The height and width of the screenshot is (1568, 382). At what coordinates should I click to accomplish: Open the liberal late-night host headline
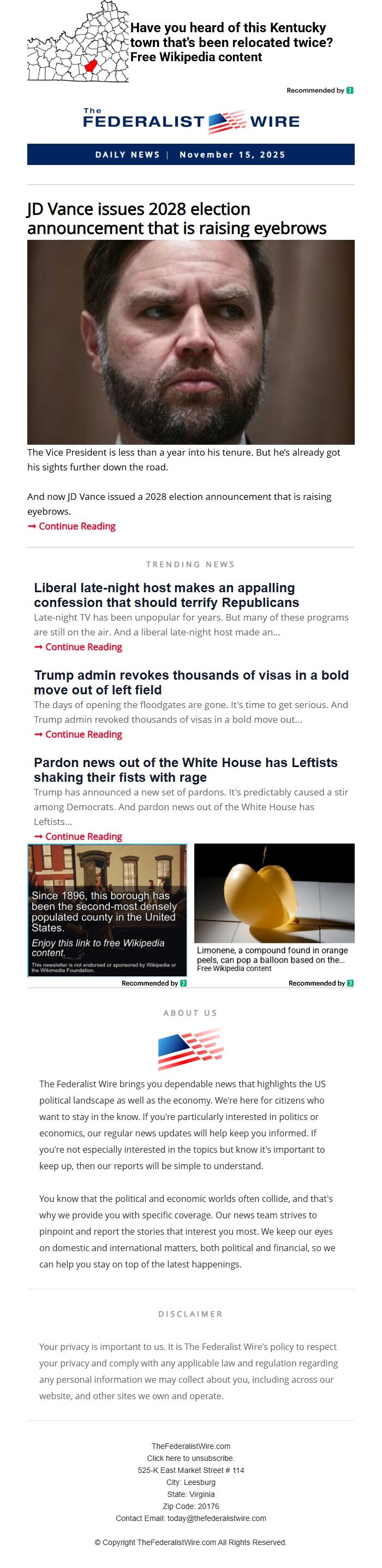tap(166, 596)
